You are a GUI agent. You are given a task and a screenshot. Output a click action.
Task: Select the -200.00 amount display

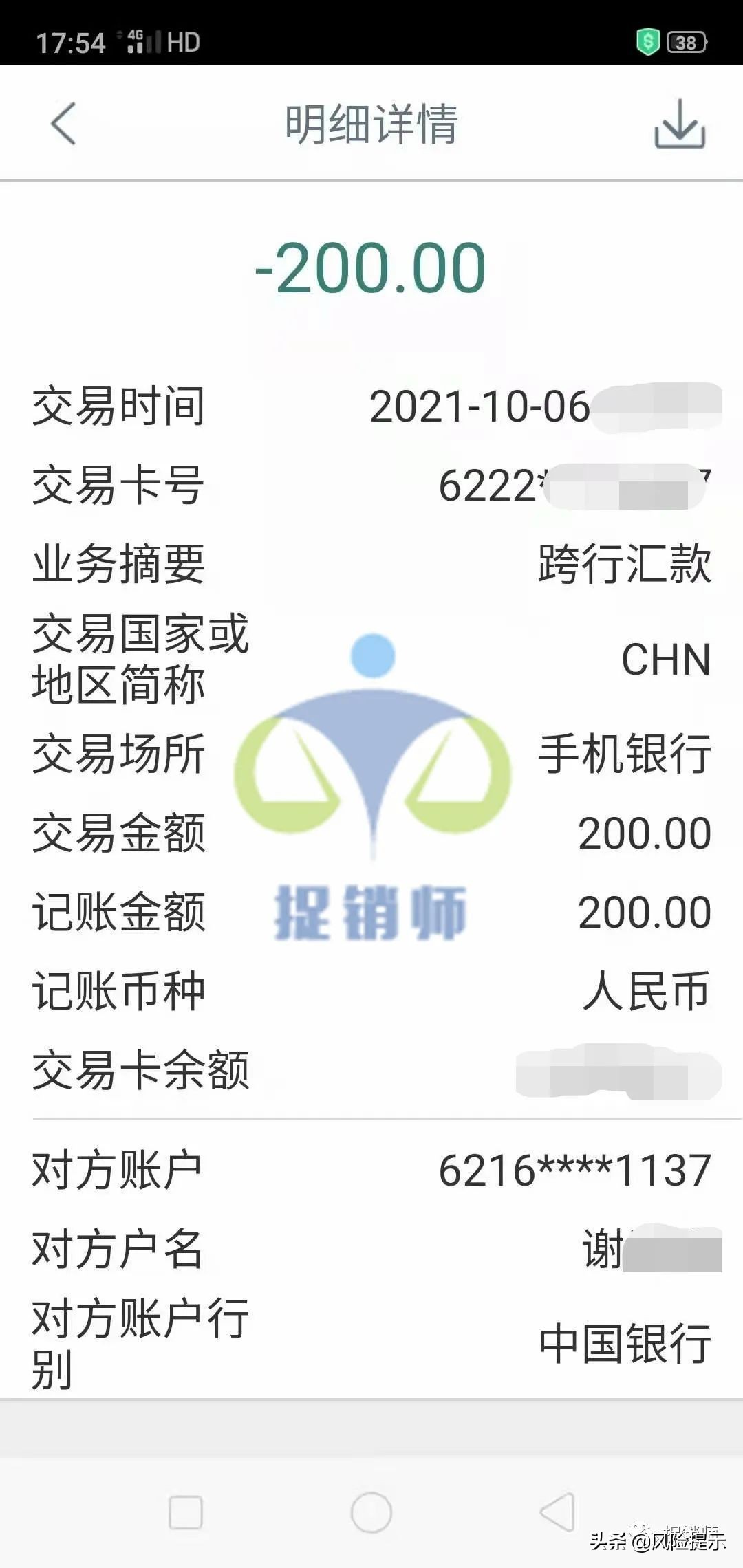[x=371, y=270]
